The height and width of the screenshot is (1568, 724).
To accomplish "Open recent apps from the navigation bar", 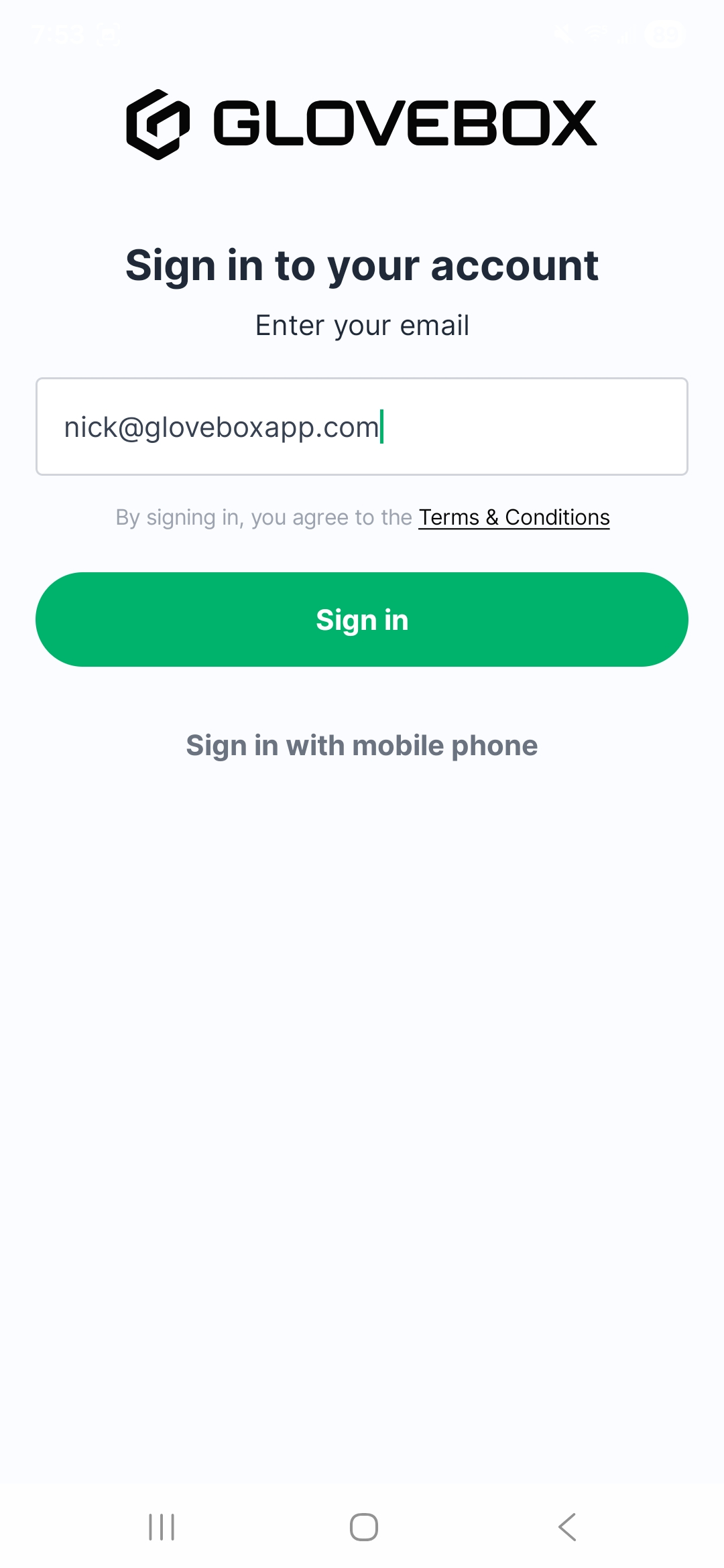I will click(162, 1527).
